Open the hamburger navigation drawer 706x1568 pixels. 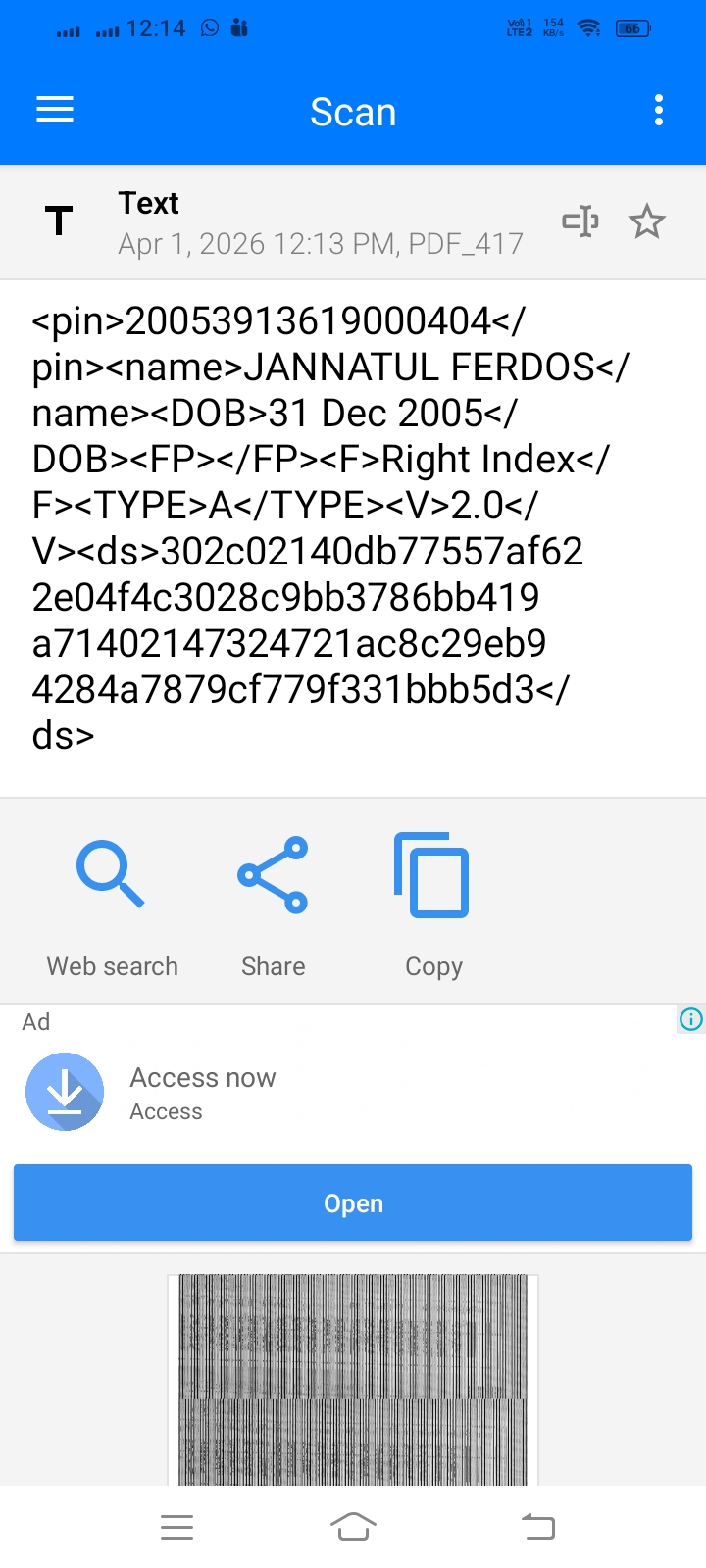coord(55,110)
